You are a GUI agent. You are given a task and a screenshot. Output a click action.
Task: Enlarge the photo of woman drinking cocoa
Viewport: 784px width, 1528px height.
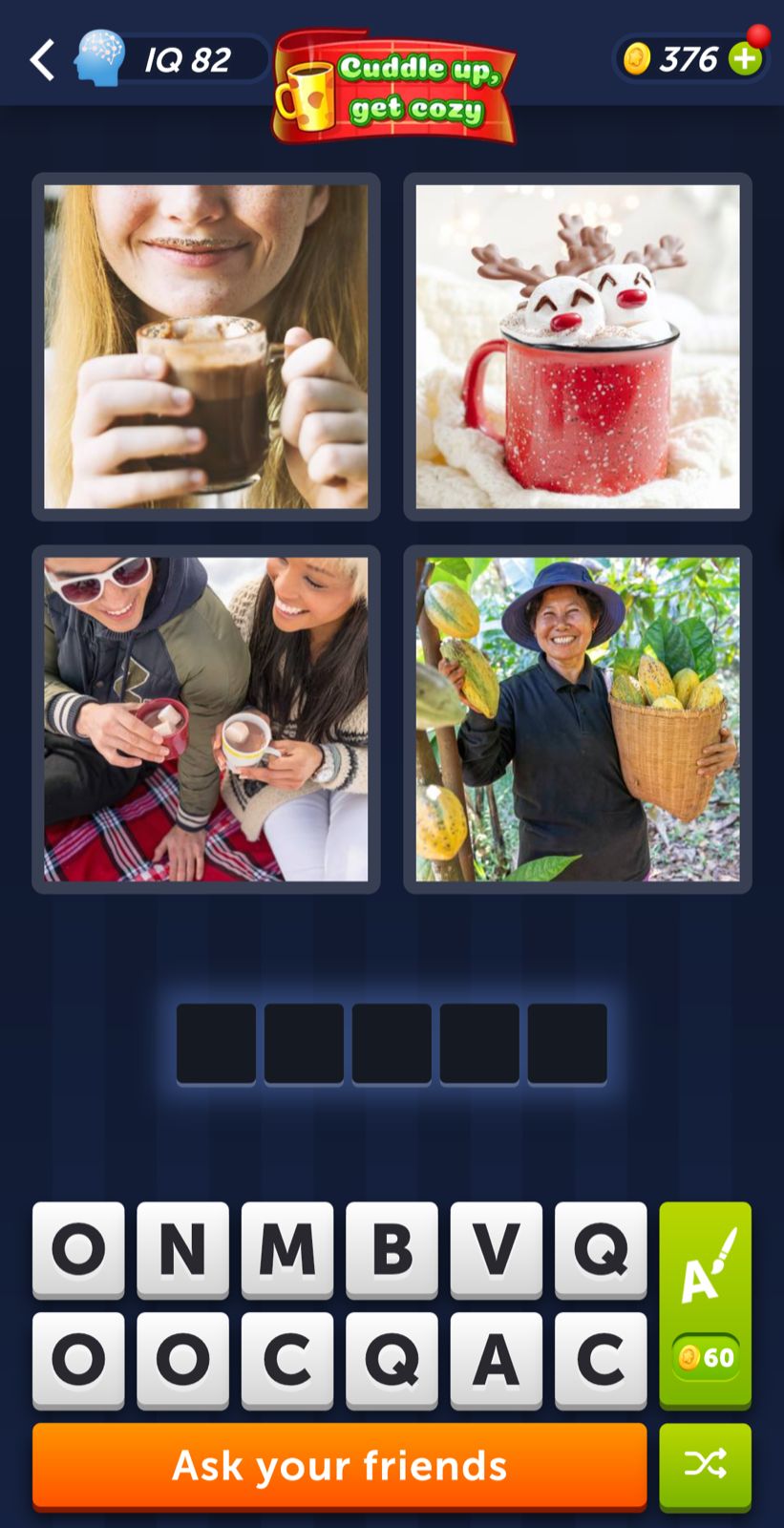tap(206, 347)
